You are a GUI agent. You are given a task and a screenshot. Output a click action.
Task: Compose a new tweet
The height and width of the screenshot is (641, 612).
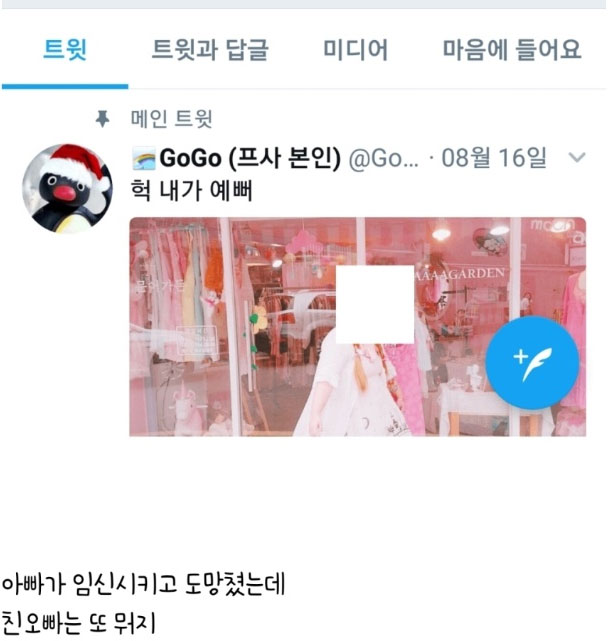coord(532,363)
